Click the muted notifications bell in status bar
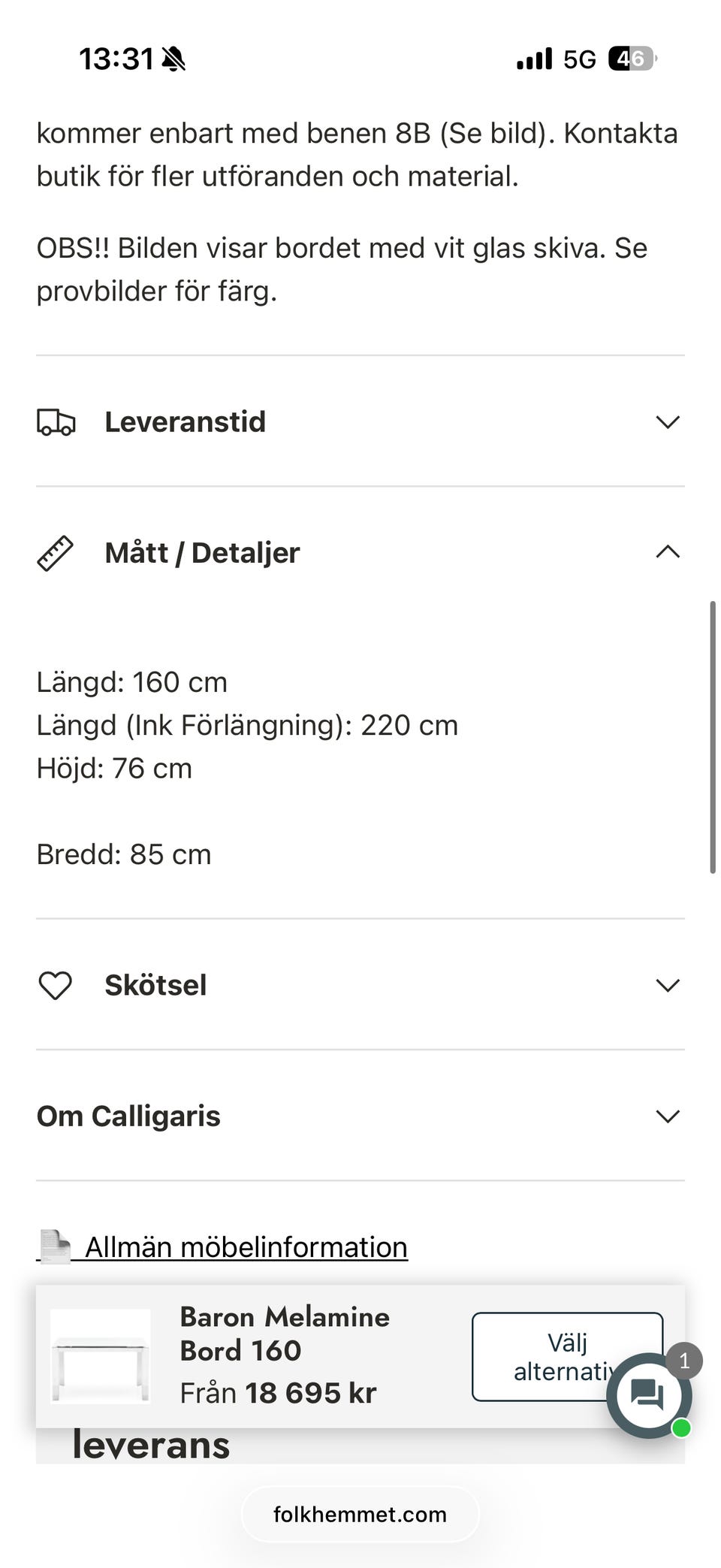This screenshot has width=721, height=1568. coord(174,58)
